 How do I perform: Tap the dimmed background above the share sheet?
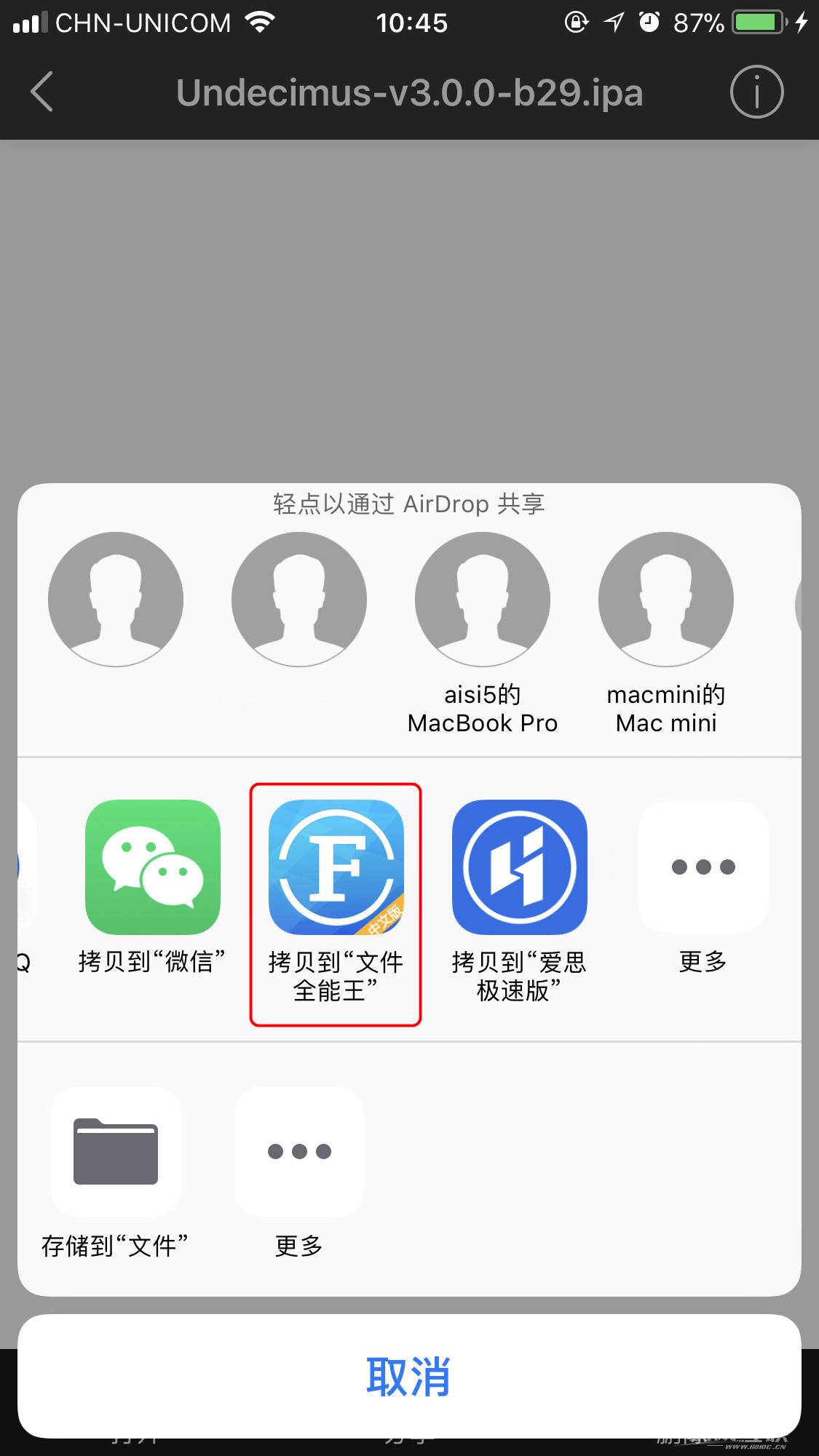click(409, 306)
